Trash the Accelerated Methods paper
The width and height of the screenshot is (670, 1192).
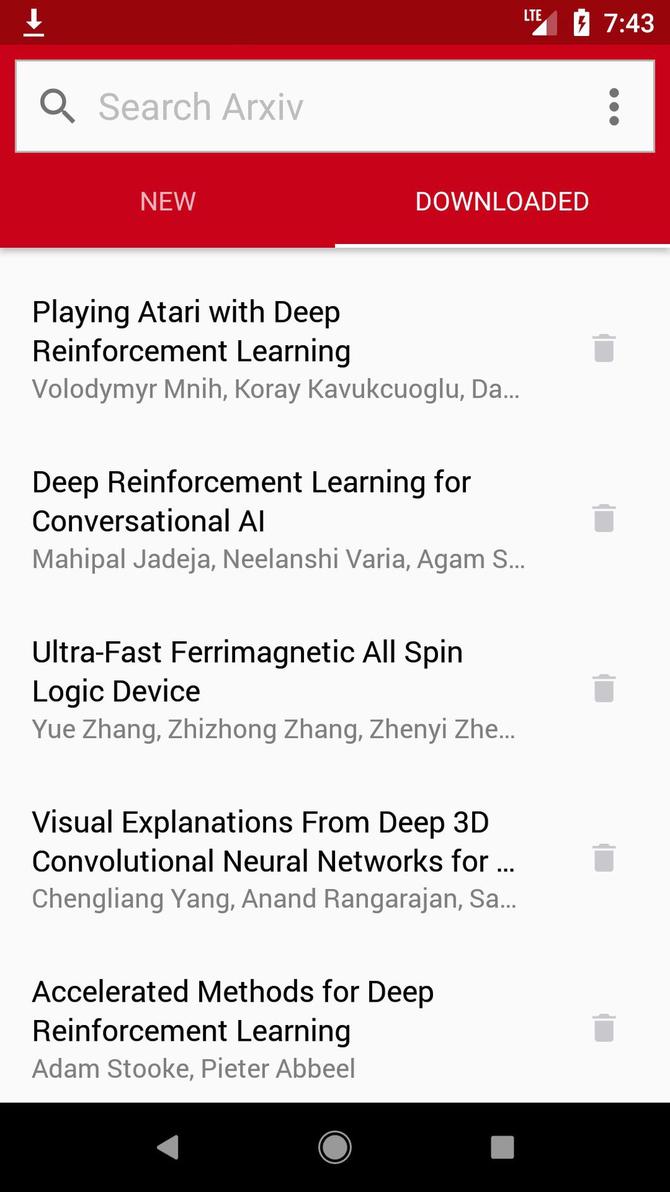coord(604,1029)
